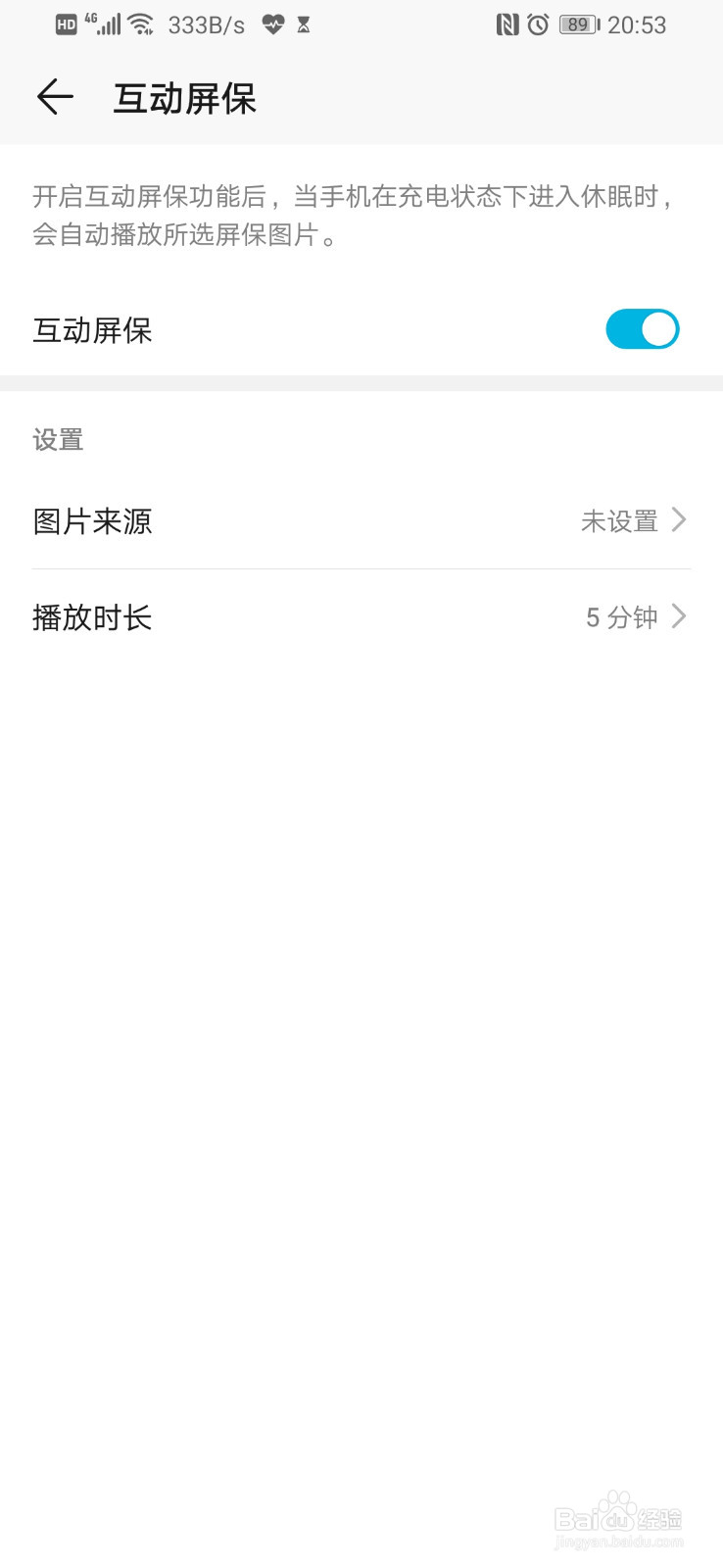Toggle interactive screensaver off
The height and width of the screenshot is (1568, 723).
coord(642,329)
